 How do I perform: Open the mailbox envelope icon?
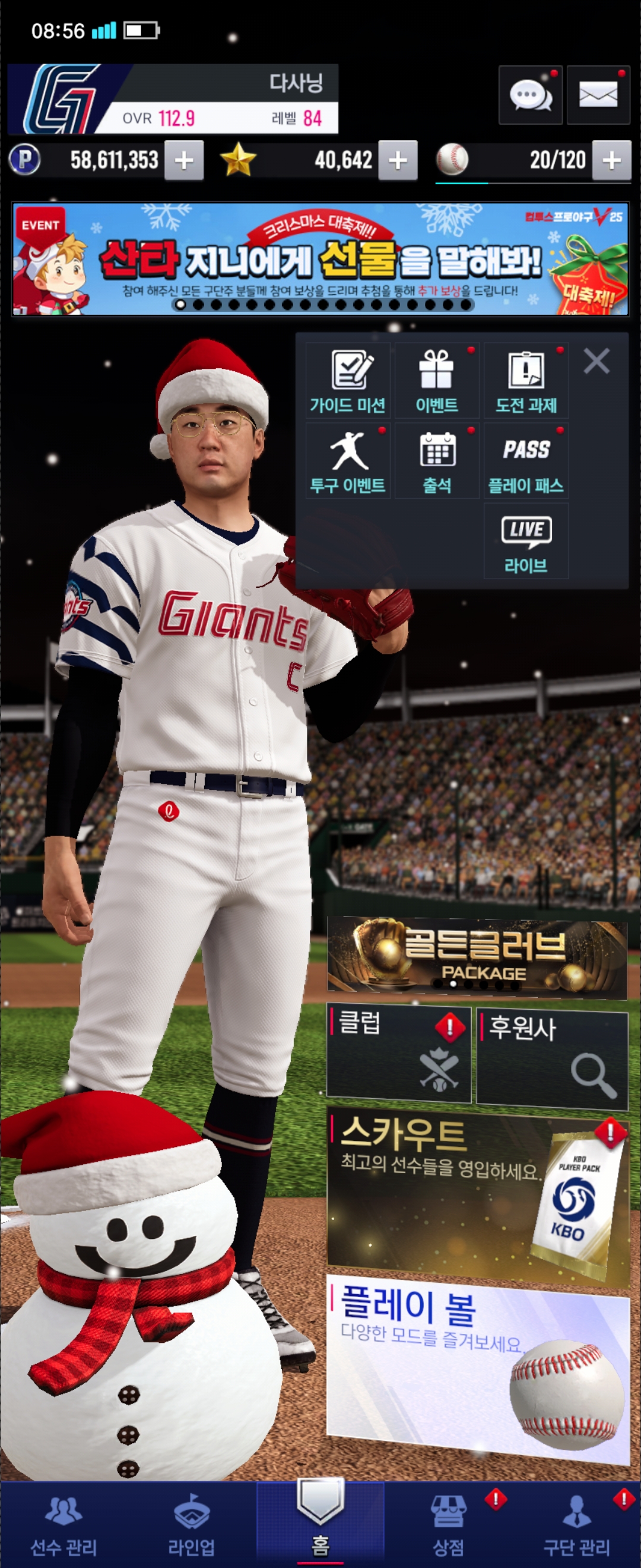(598, 96)
